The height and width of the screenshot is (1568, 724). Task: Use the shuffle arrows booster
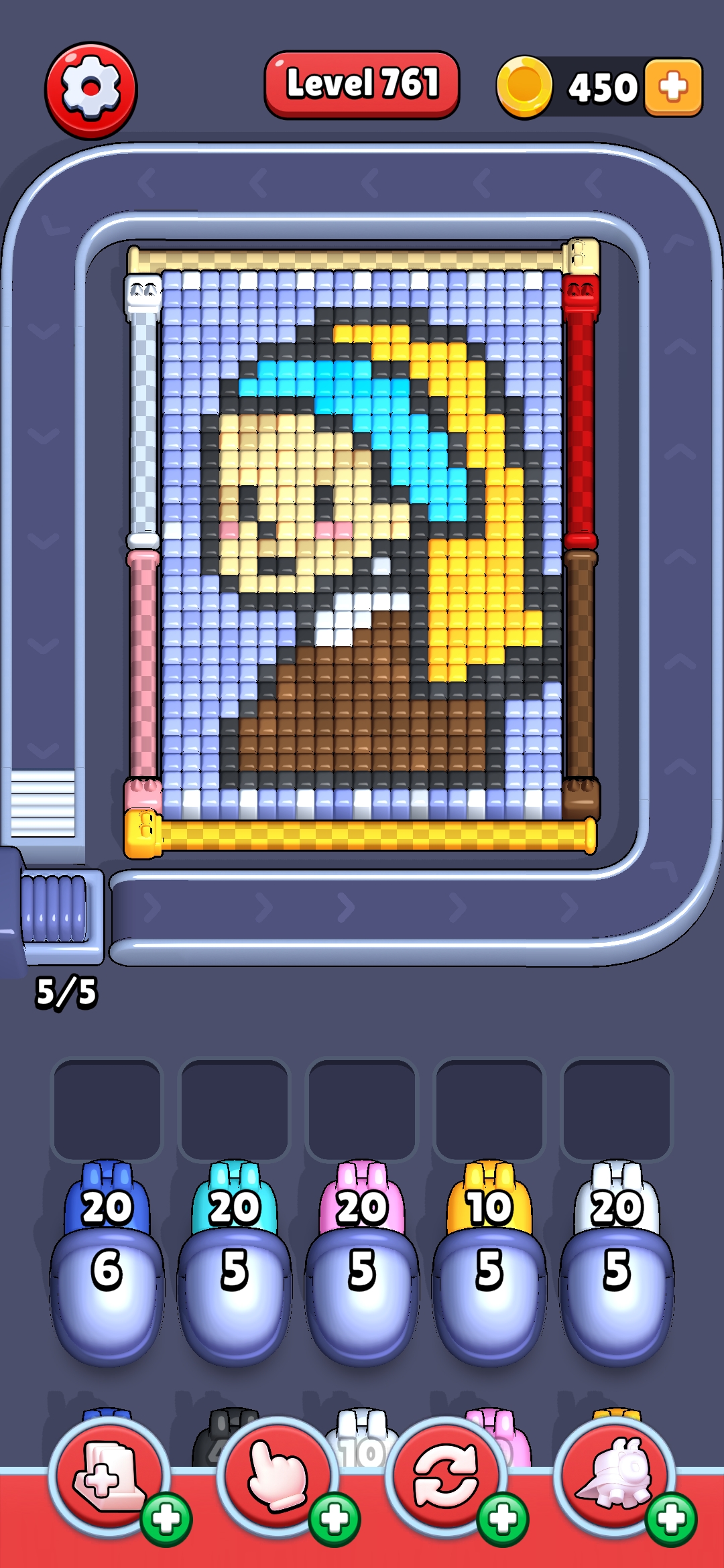[446, 1476]
